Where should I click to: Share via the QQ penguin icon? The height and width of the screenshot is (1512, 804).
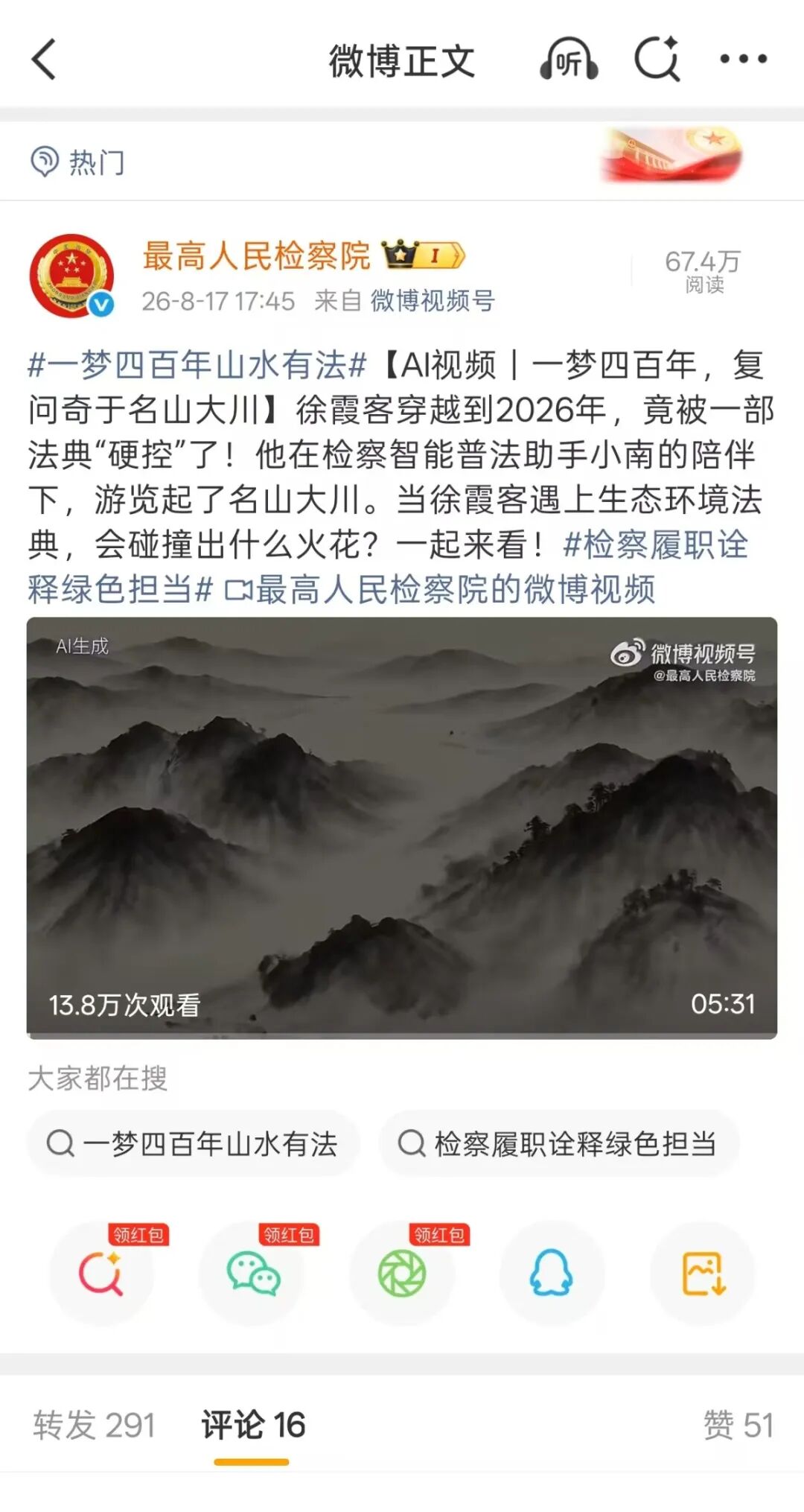click(x=552, y=1273)
